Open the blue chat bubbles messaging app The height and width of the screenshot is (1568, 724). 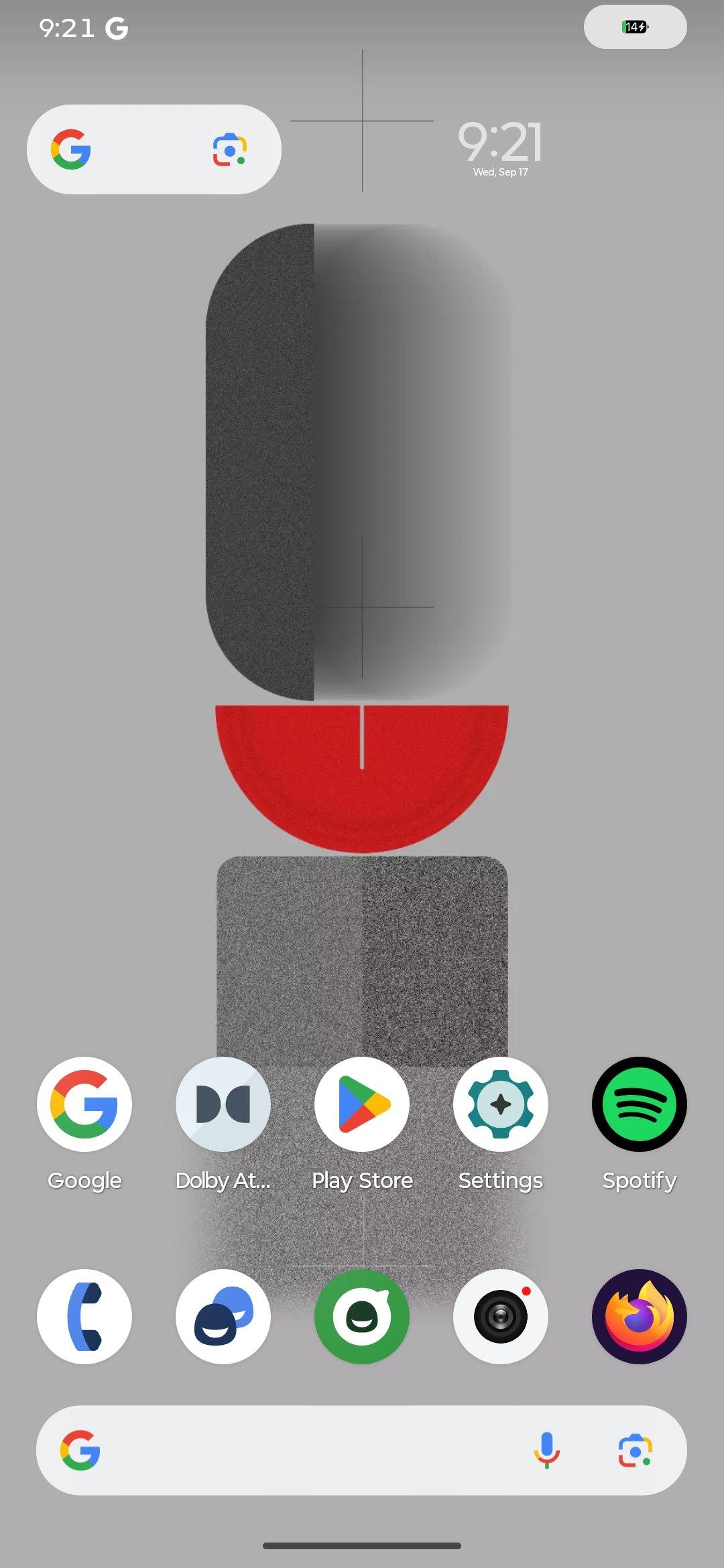pyautogui.click(x=223, y=1317)
